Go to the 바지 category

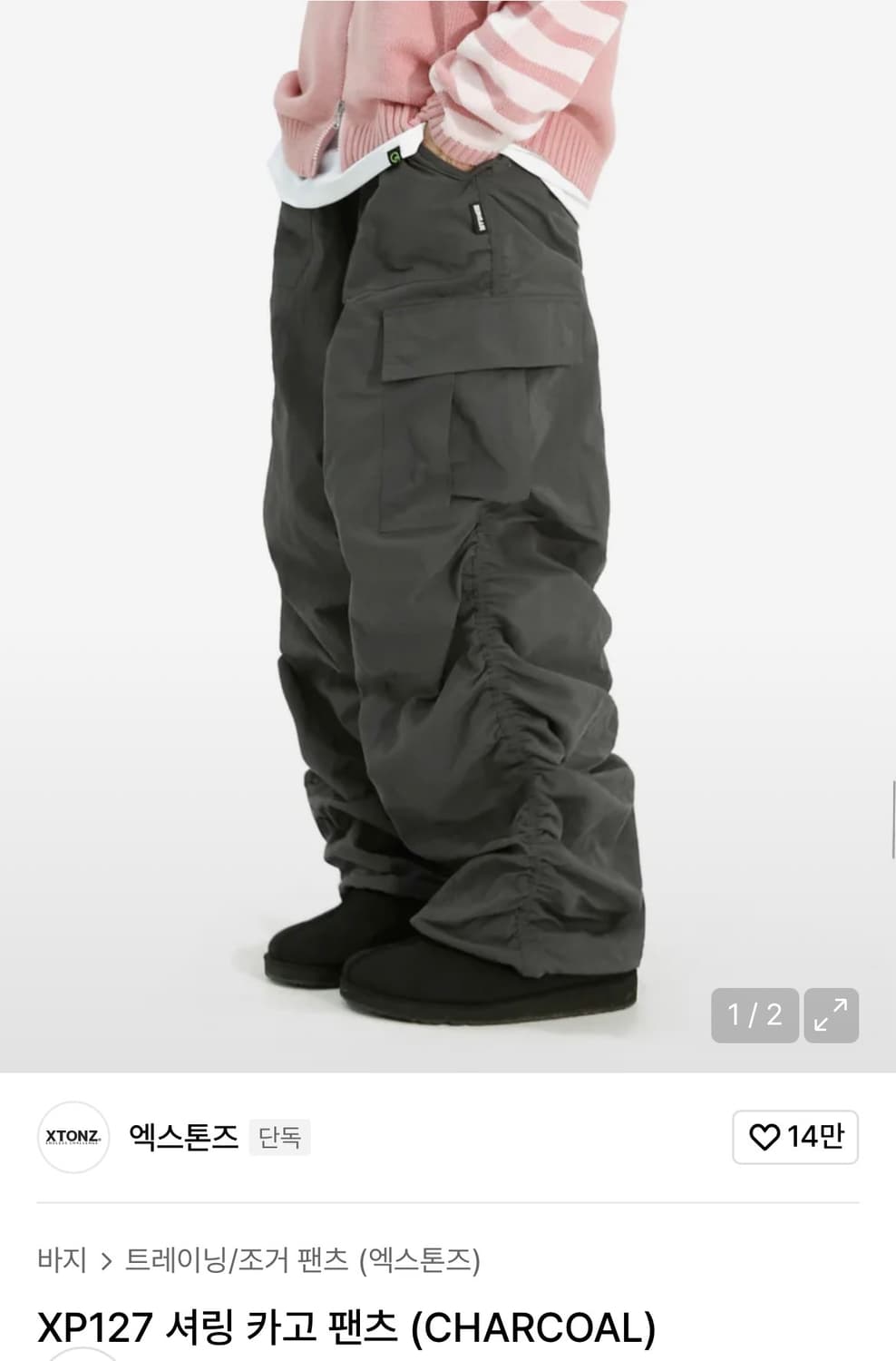coord(62,1259)
